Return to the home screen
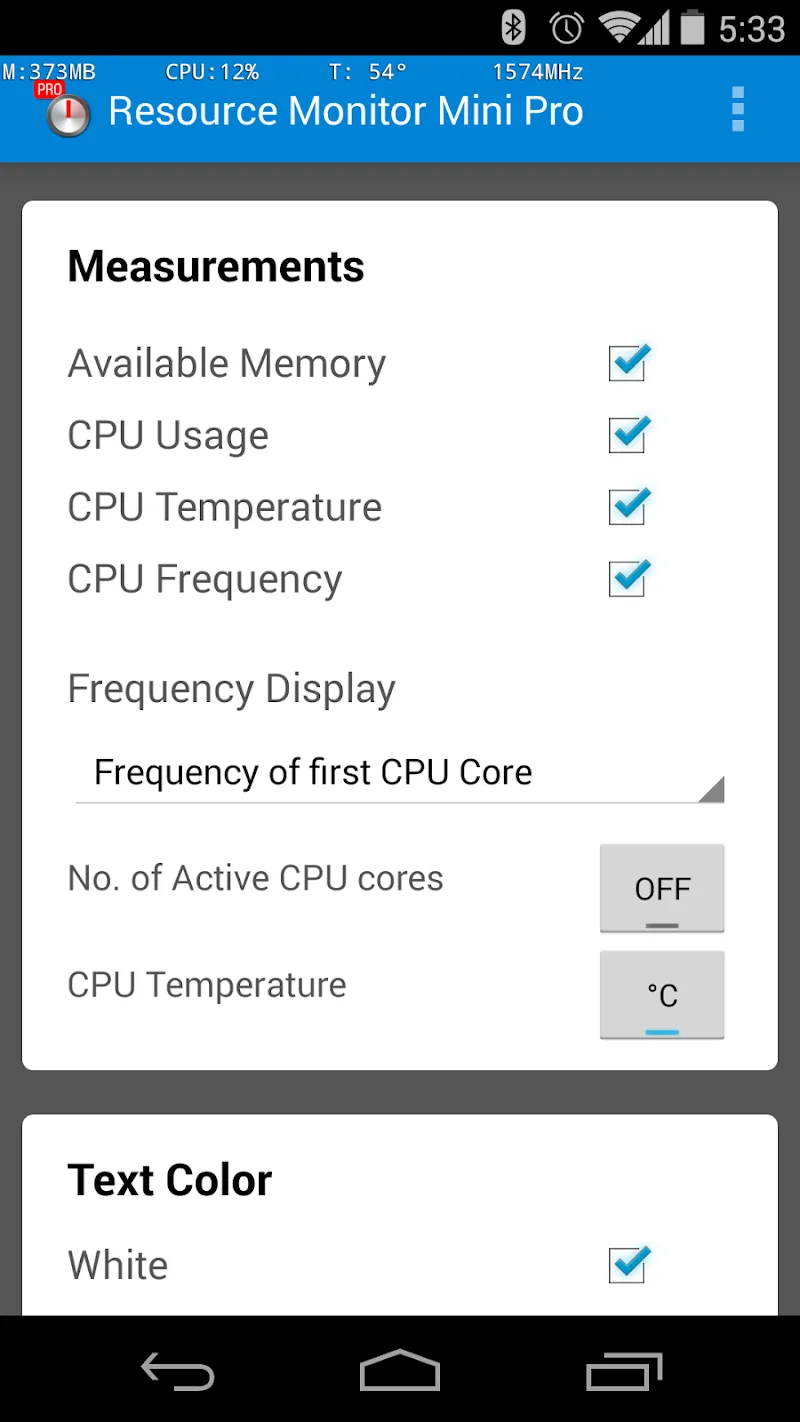 pyautogui.click(x=400, y=1370)
